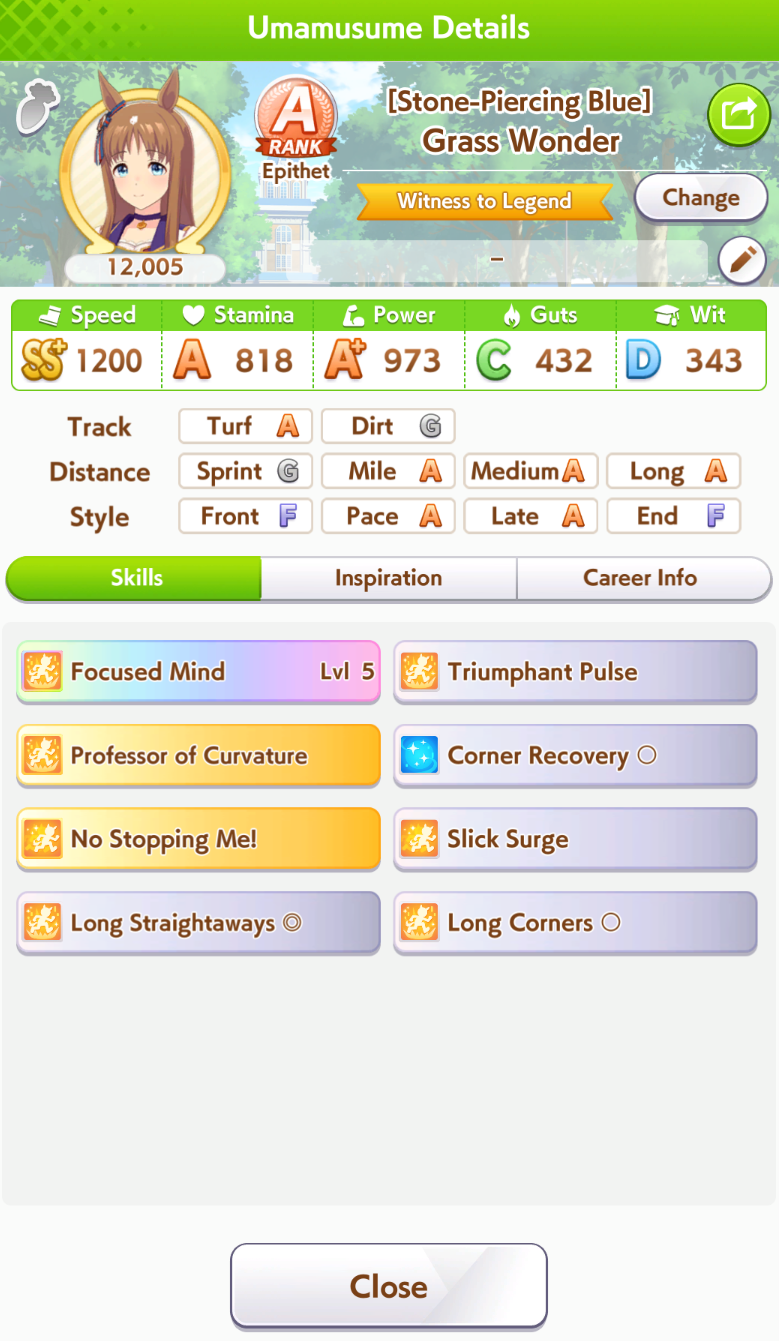Tap the green share icon
Screen dimensions: 779x1341
point(738,116)
